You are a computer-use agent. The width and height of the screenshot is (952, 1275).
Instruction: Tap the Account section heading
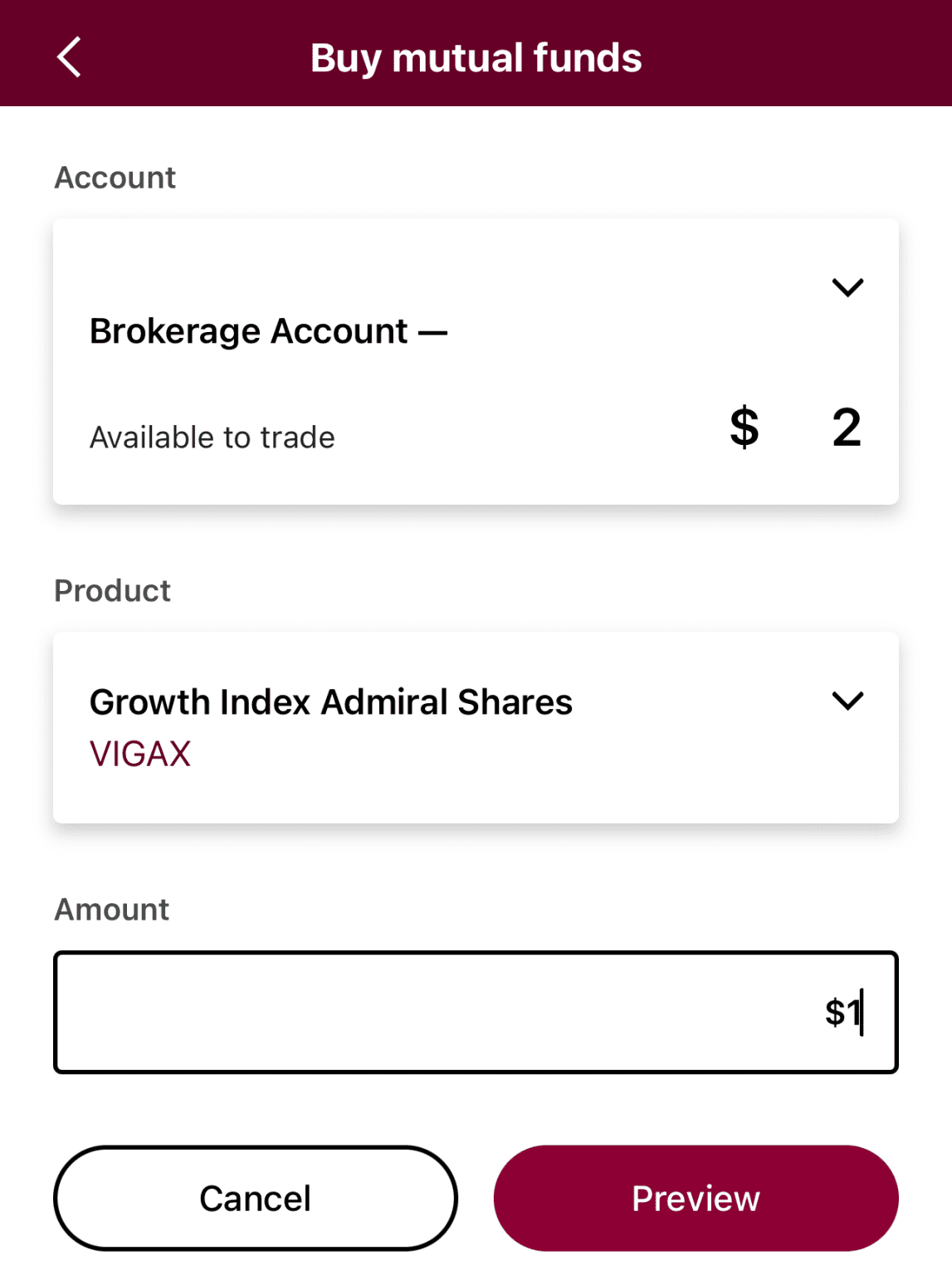(x=114, y=177)
